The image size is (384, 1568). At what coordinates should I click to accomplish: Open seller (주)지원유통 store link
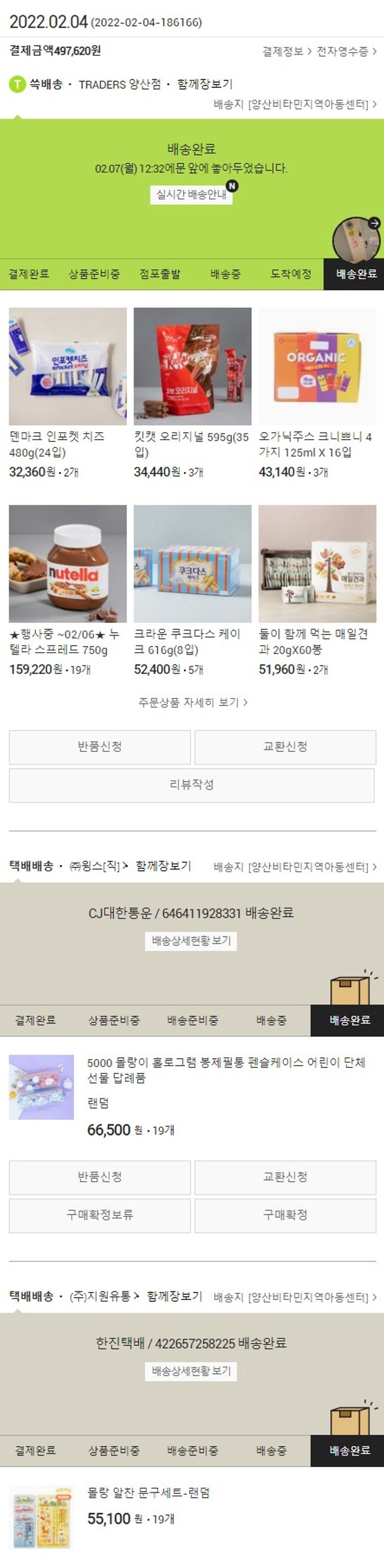pyautogui.click(x=104, y=1296)
